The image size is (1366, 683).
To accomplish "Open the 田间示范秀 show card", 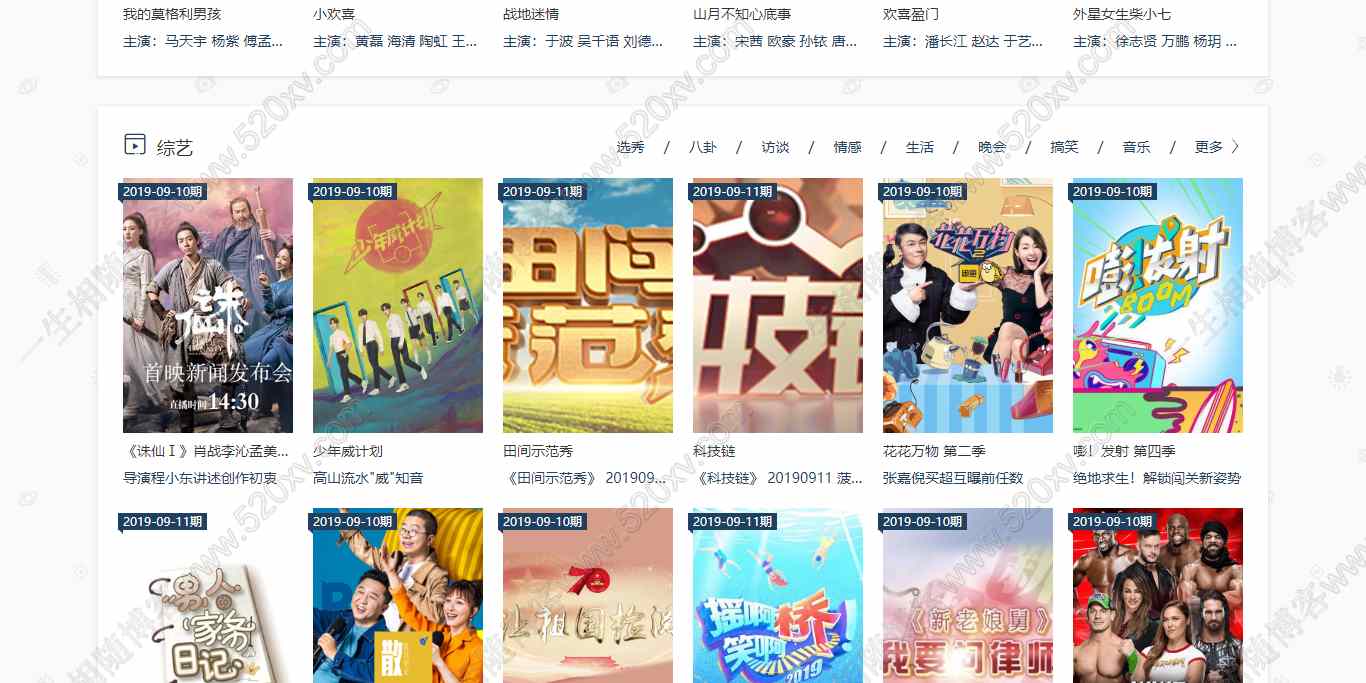I will pos(588,305).
